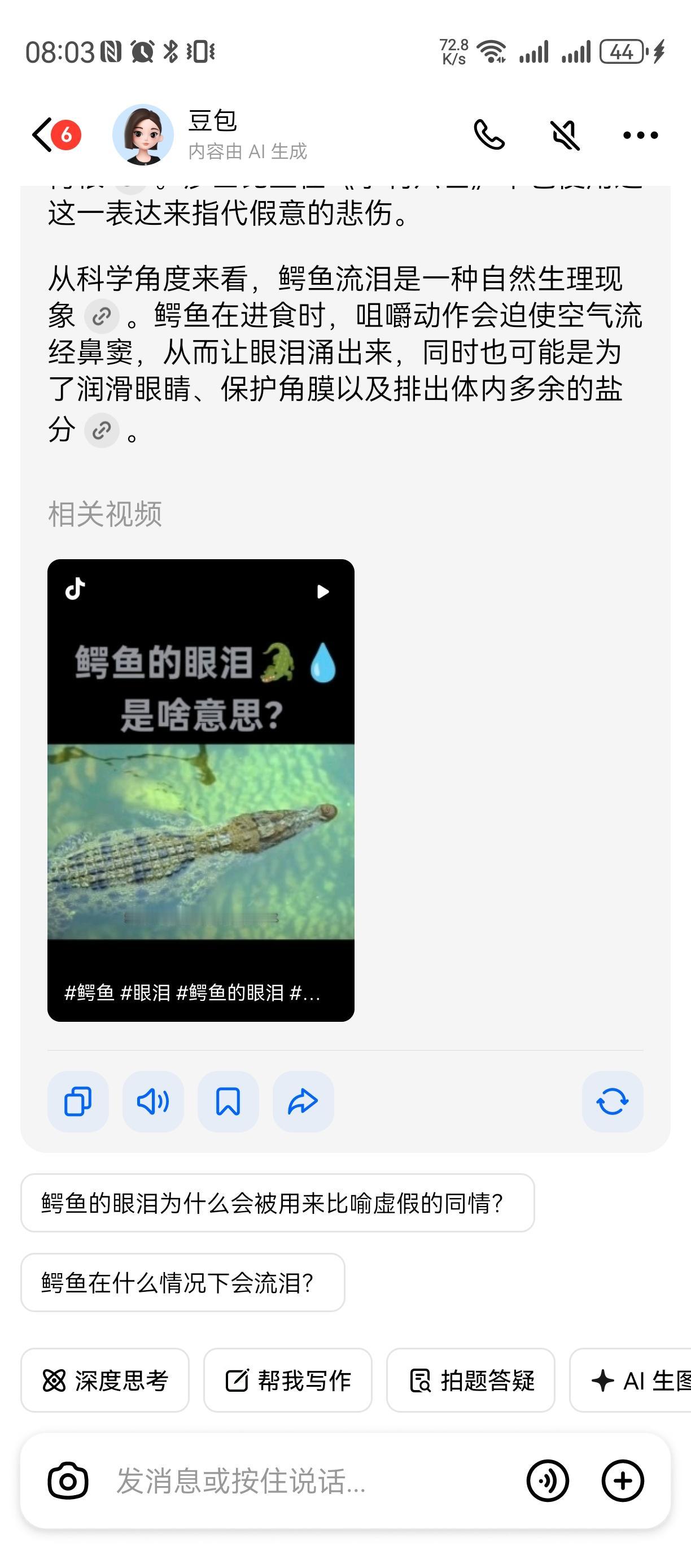This screenshot has height=1568, width=691.
Task: Regenerate the response
Action: coord(612,1102)
